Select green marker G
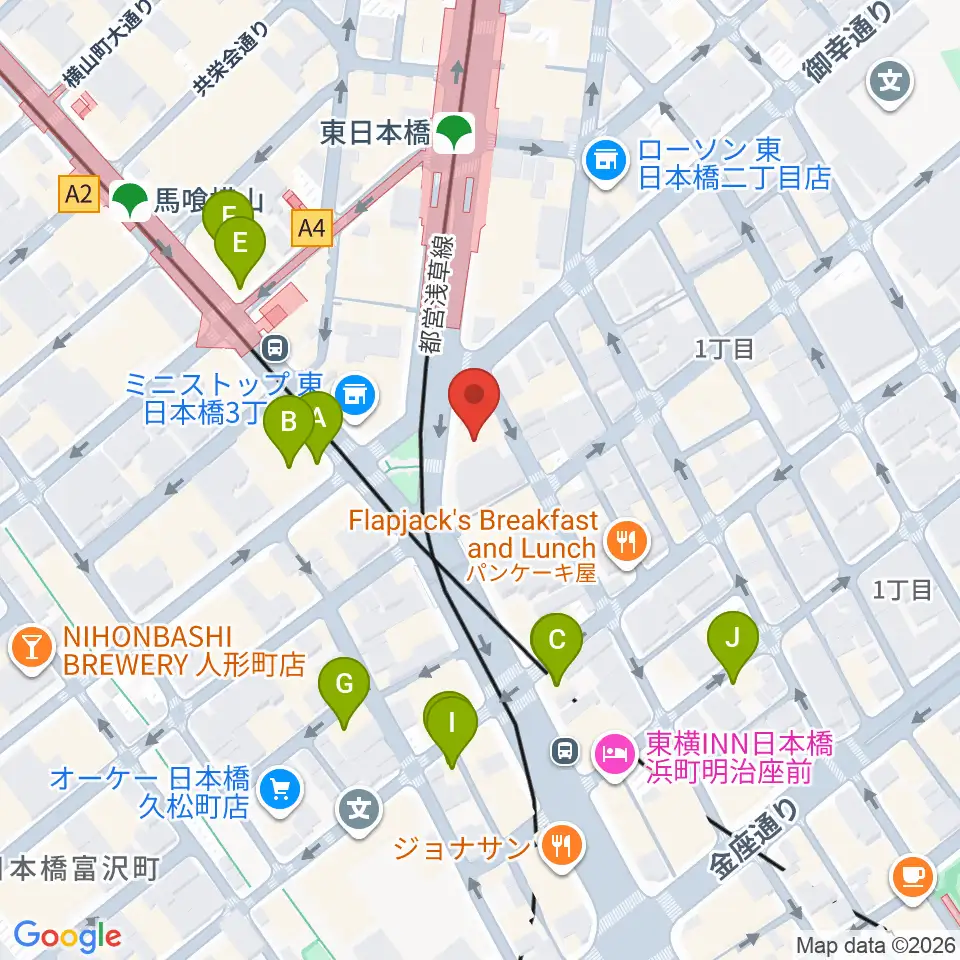960x960 pixels. point(344,687)
